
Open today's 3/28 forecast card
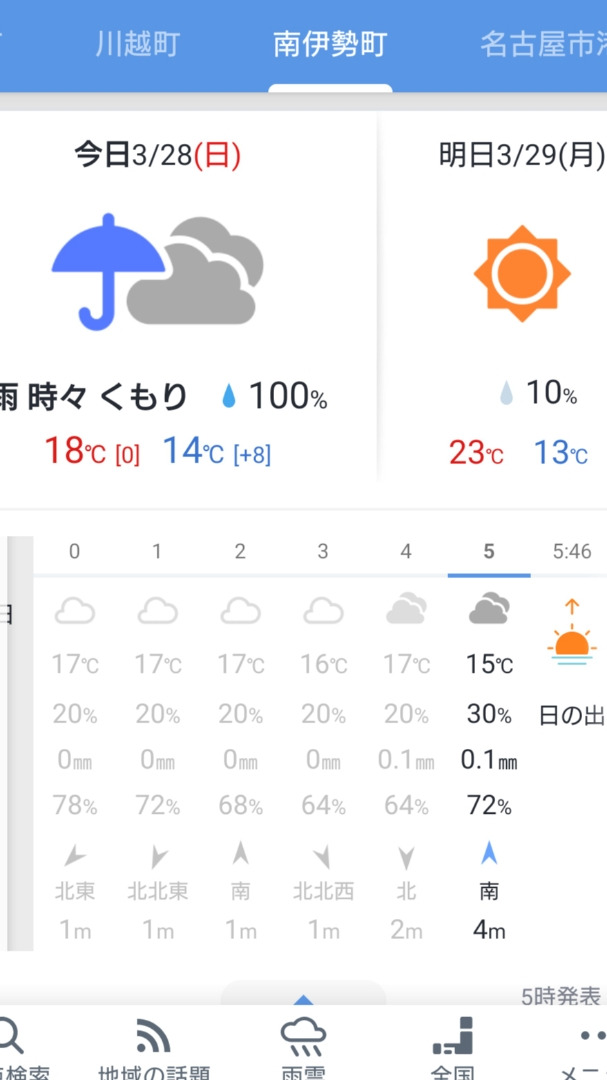tap(187, 296)
